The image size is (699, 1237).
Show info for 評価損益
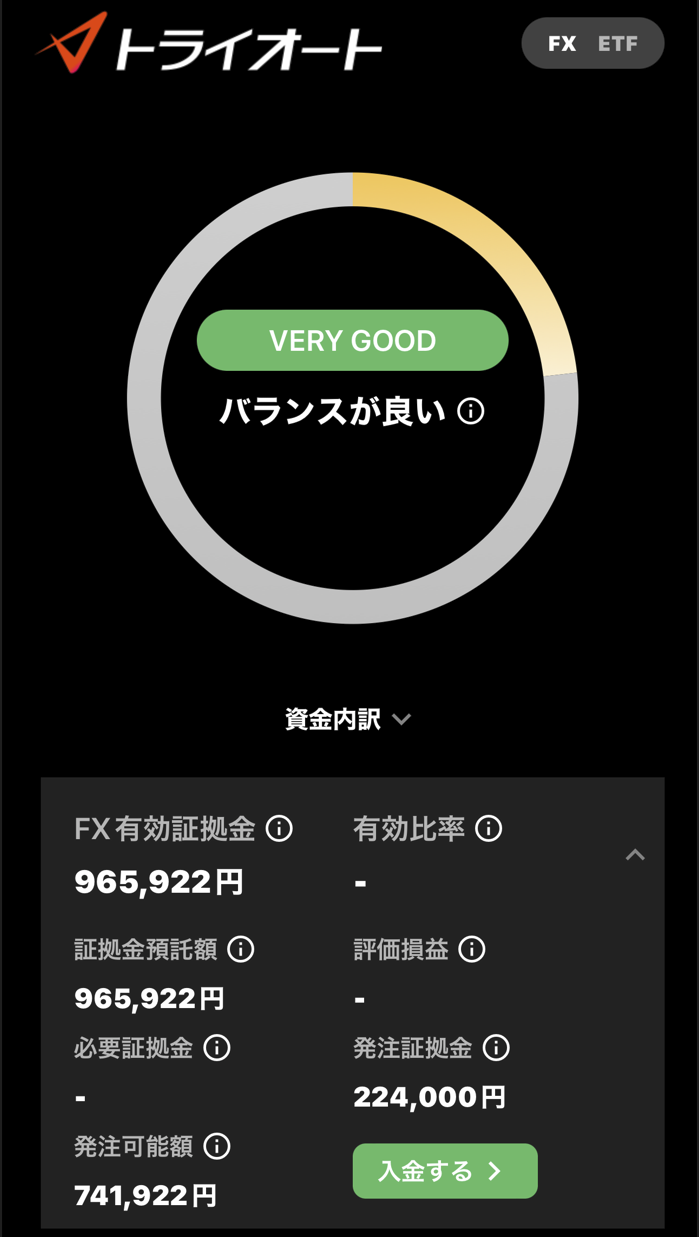472,949
